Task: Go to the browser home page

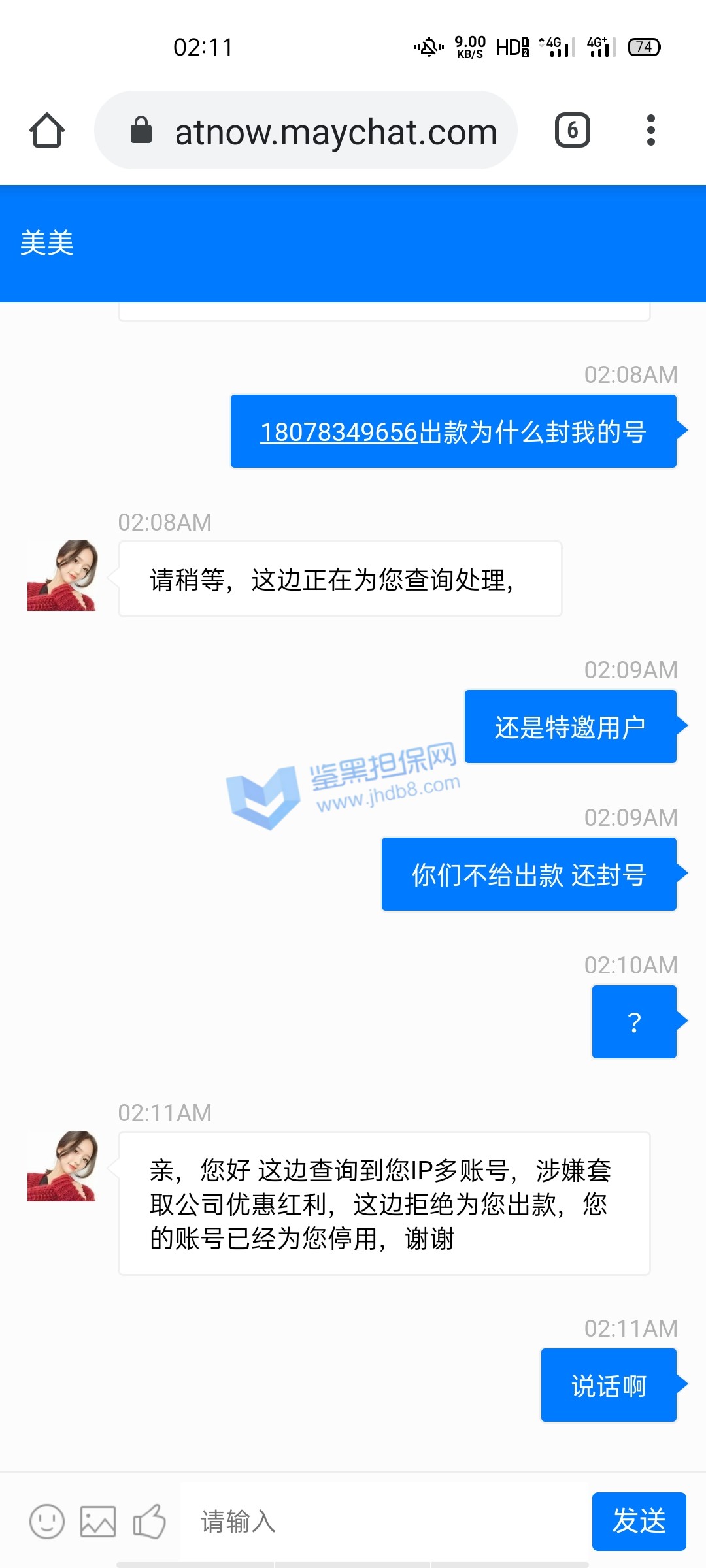Action: coord(47,131)
